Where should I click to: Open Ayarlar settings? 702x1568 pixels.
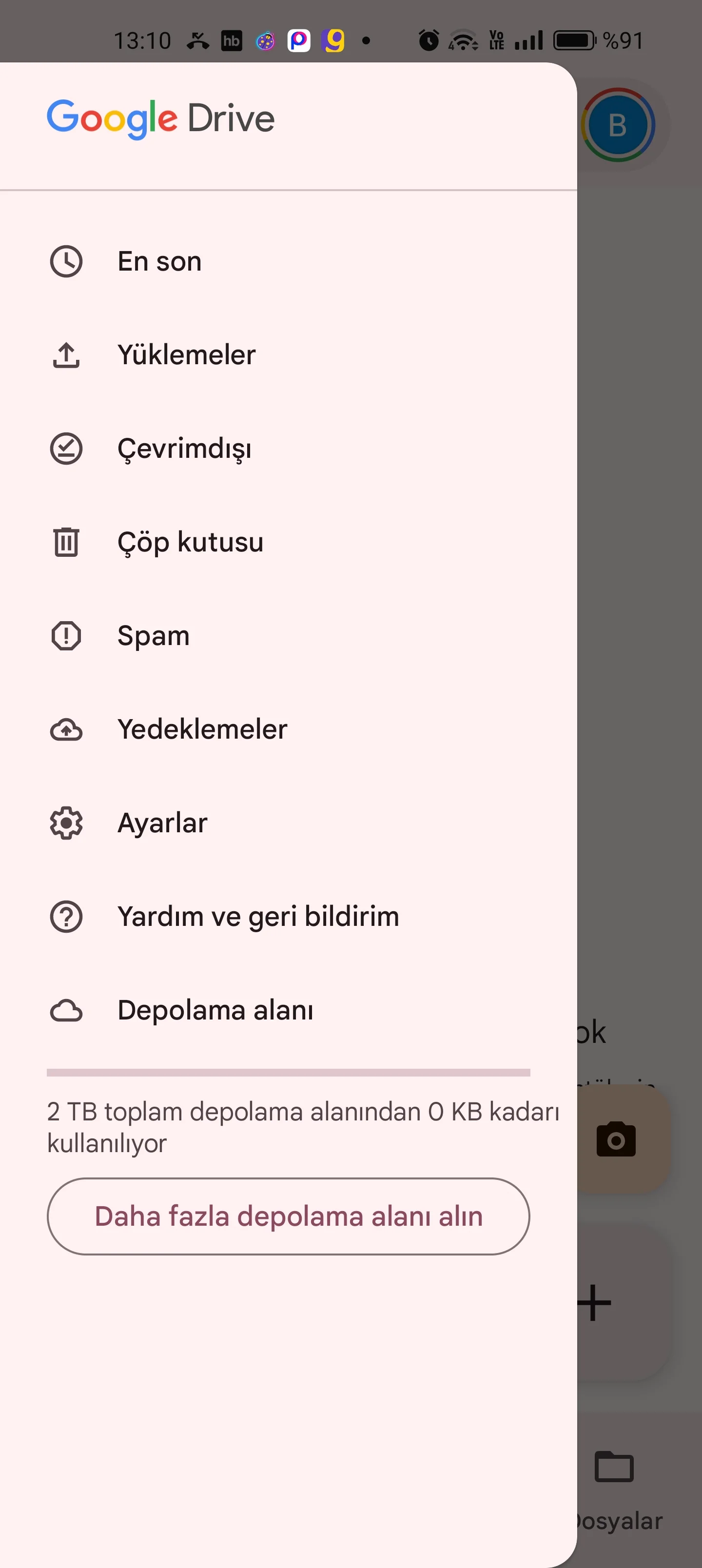click(162, 823)
